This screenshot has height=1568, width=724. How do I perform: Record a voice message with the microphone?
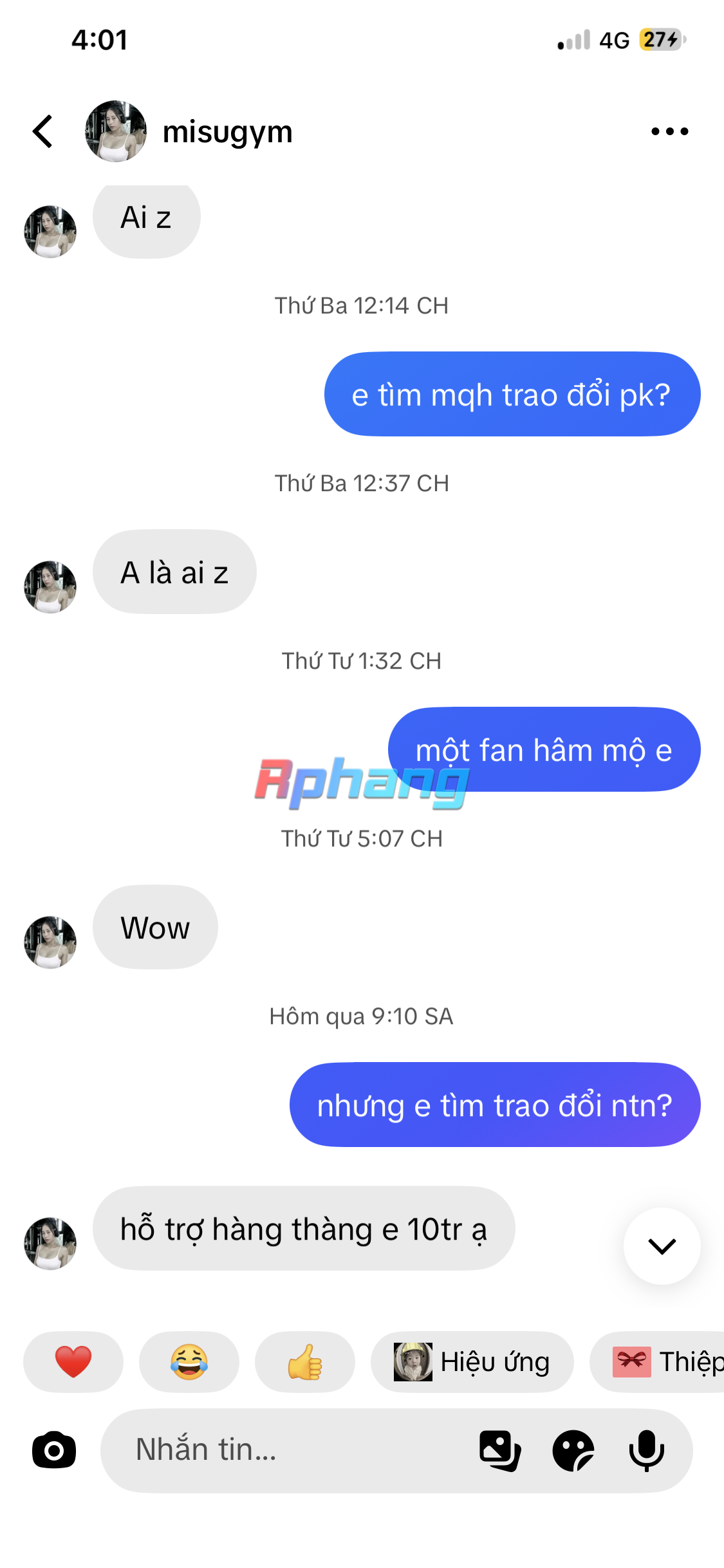[x=647, y=1450]
